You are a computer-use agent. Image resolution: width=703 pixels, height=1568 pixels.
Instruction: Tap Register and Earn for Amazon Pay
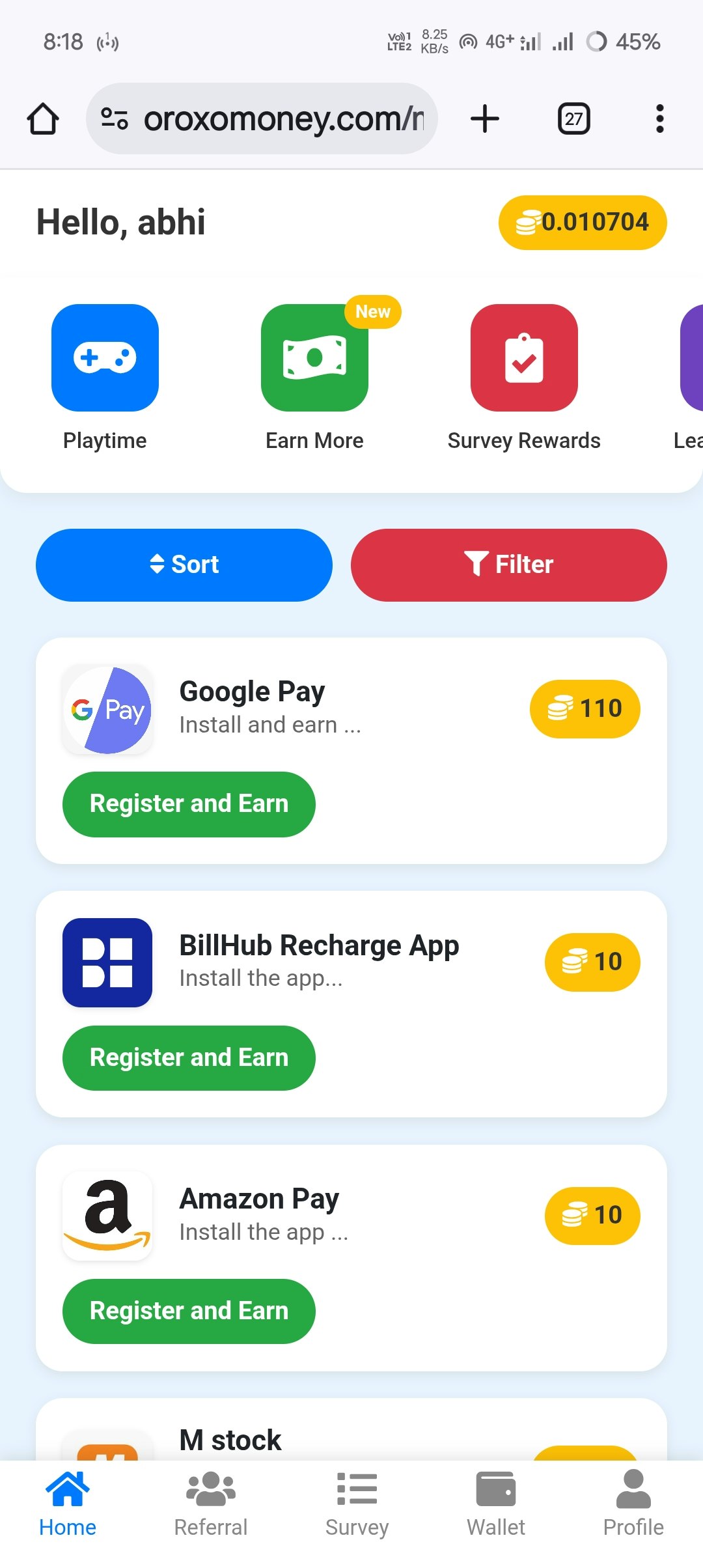(188, 1310)
